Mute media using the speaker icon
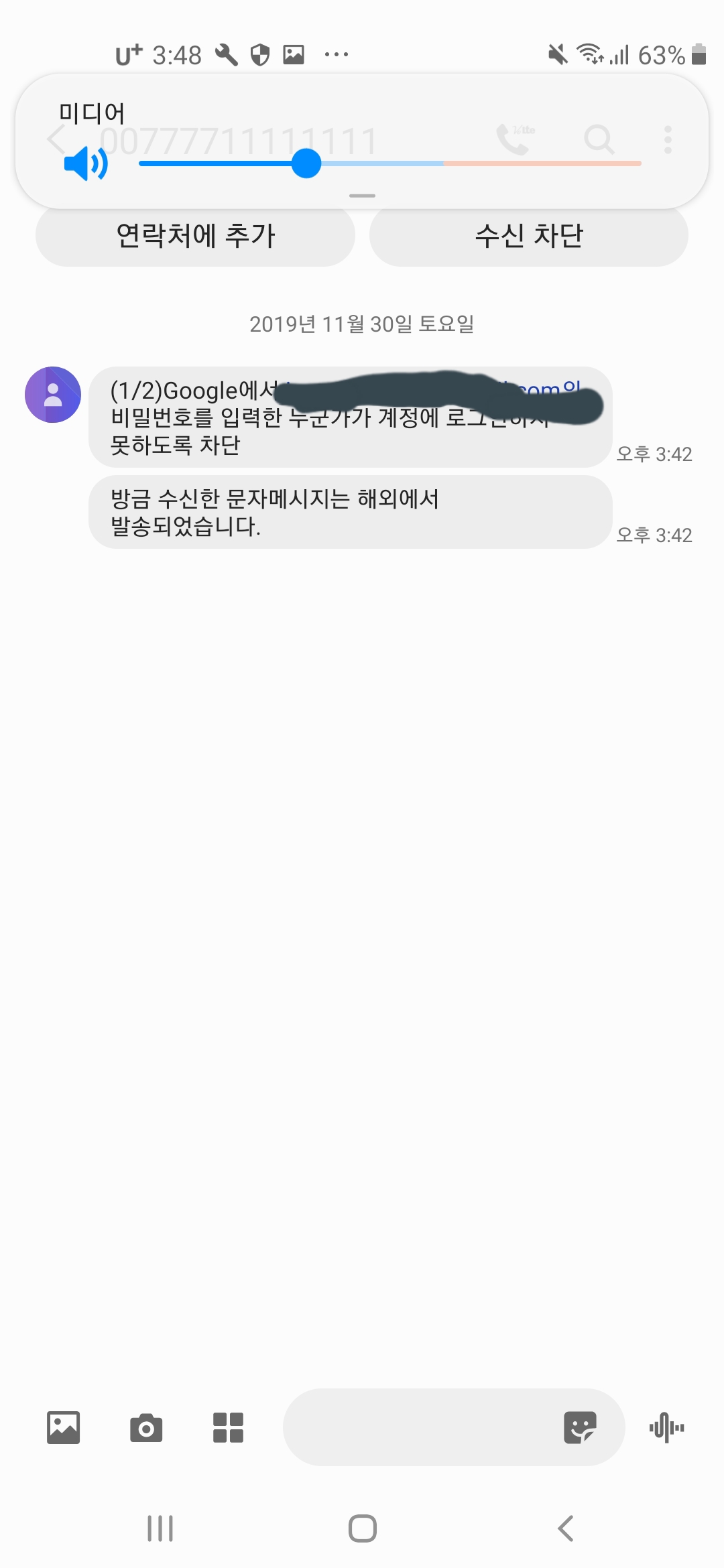 coord(86,164)
